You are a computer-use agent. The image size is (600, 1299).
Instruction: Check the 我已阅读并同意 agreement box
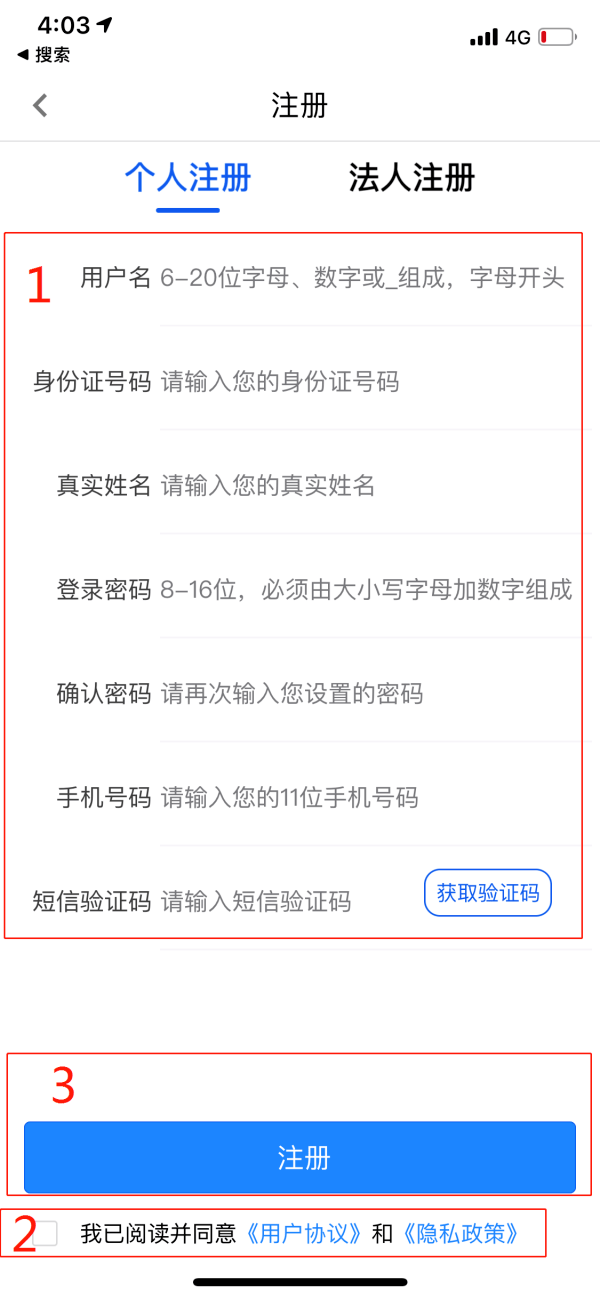click(45, 1234)
